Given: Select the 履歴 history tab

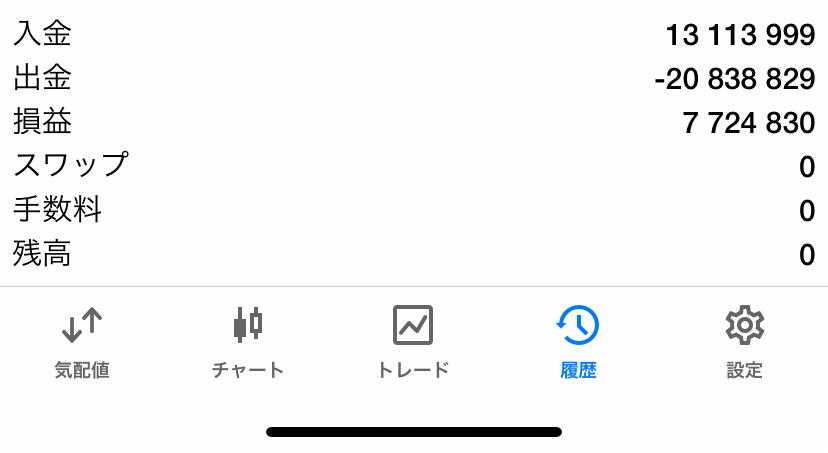Looking at the screenshot, I should [x=578, y=342].
